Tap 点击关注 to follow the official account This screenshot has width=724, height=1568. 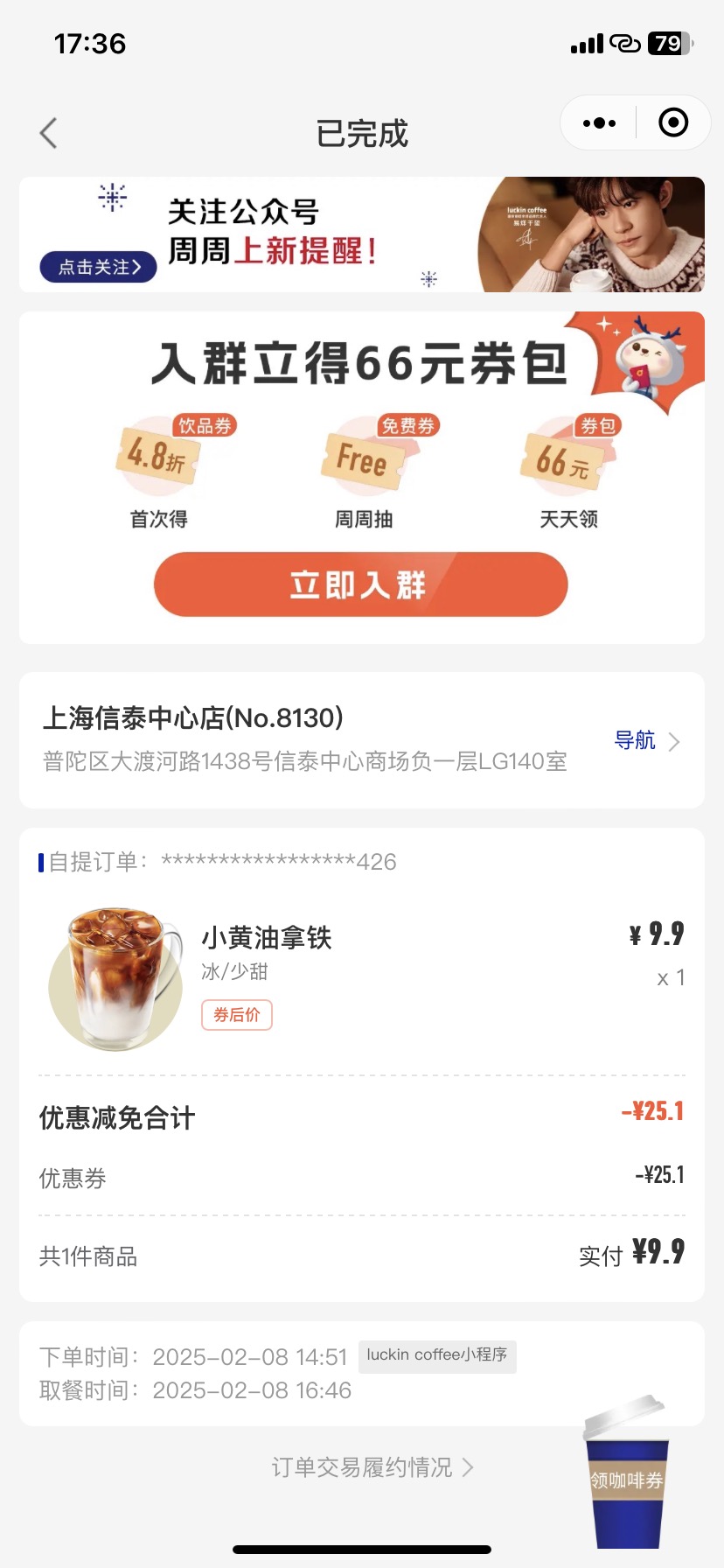coord(98,267)
